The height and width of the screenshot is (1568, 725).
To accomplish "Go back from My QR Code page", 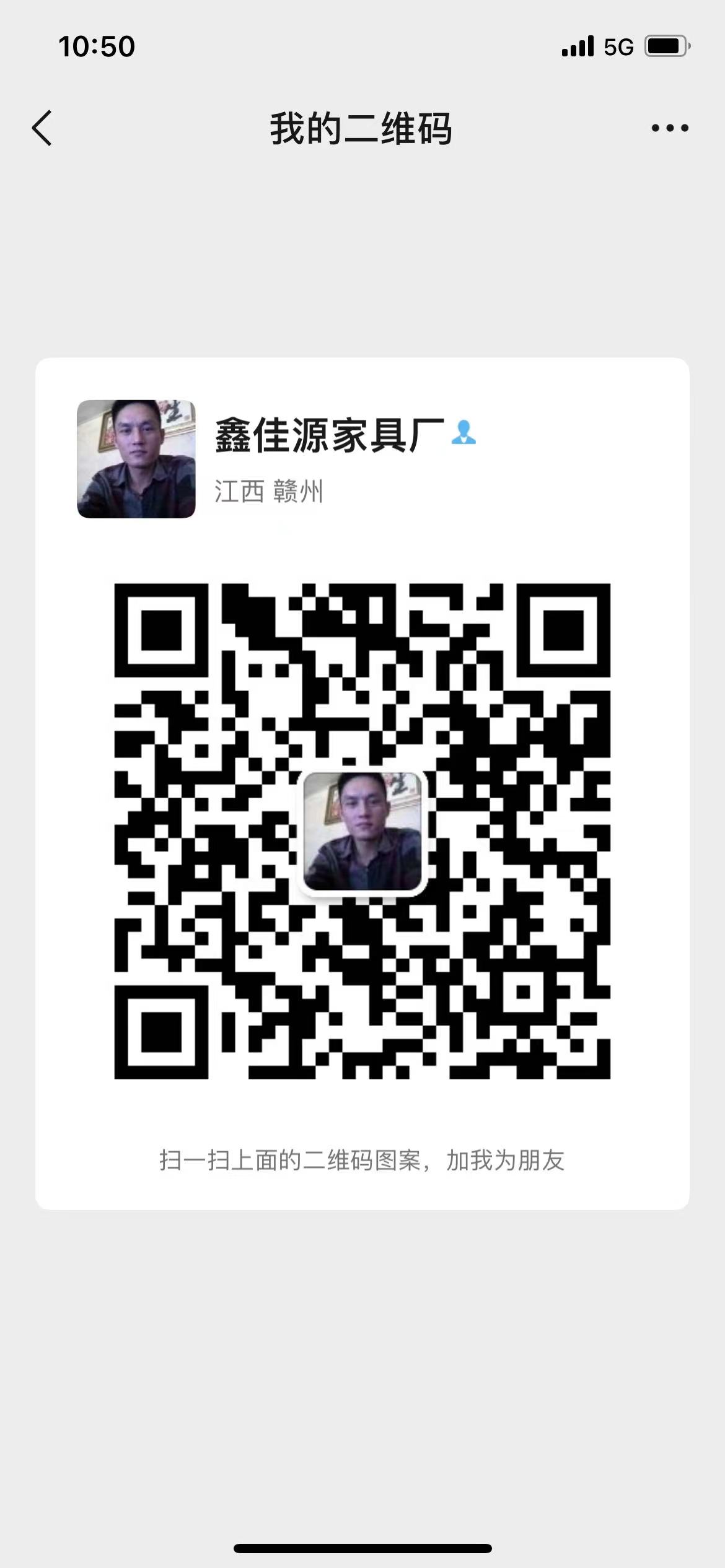I will (x=42, y=128).
